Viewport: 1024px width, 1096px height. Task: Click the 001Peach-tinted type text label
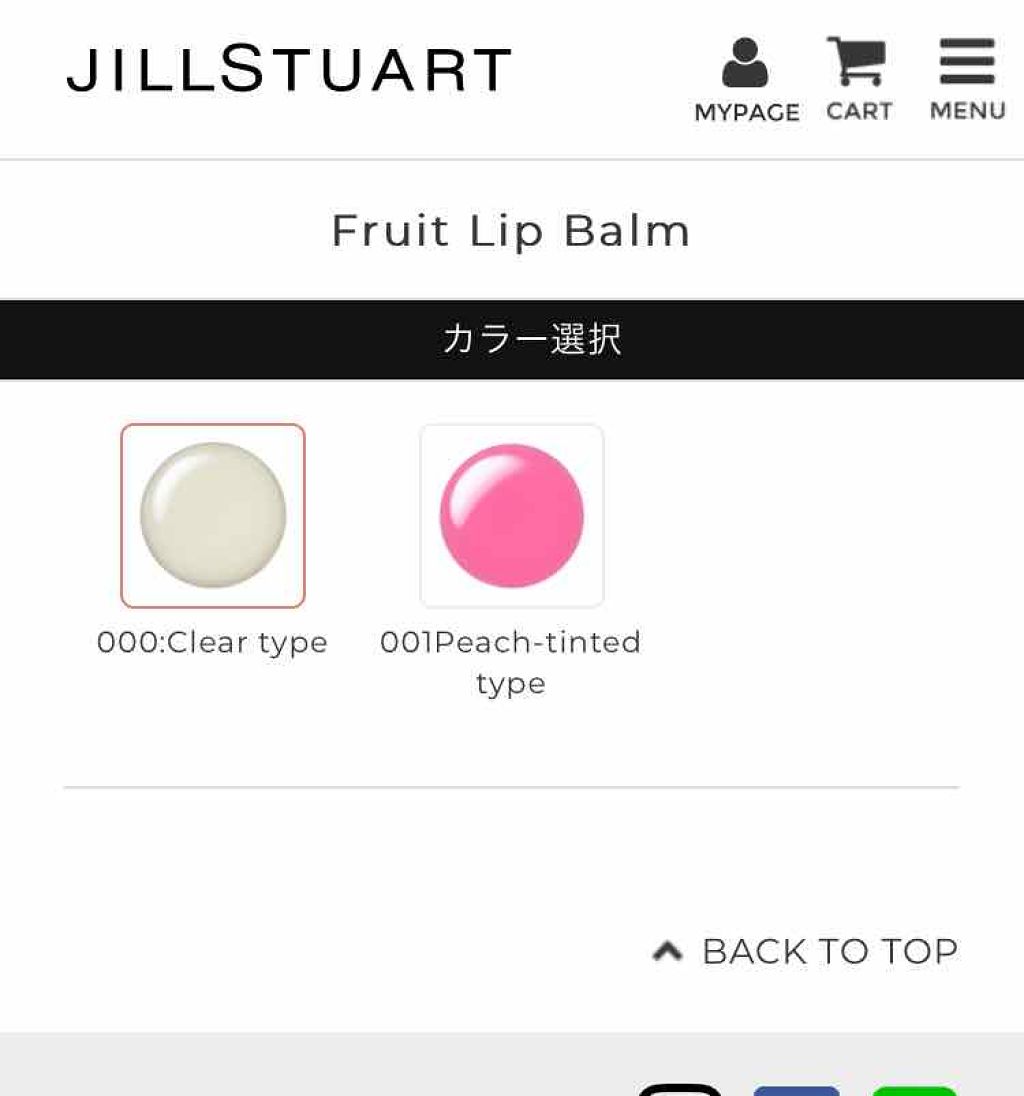[512, 662]
